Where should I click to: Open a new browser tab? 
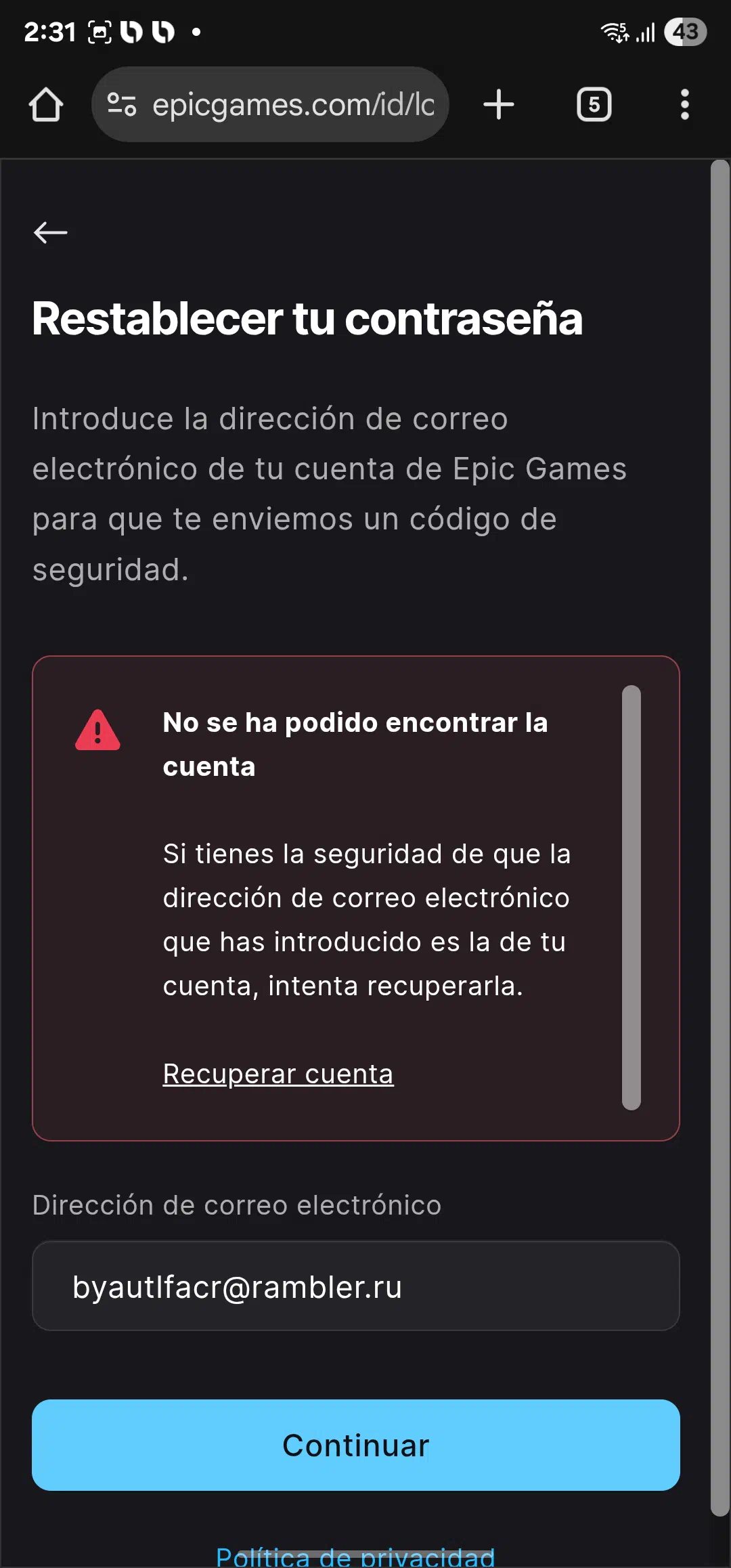(x=499, y=105)
